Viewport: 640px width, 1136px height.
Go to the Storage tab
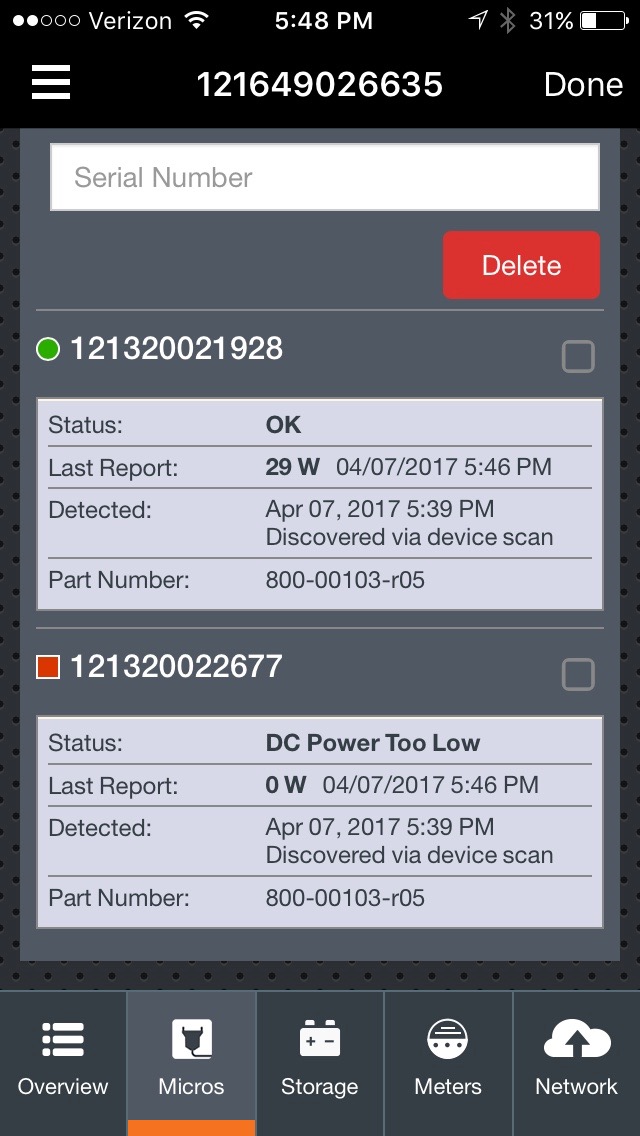click(319, 1062)
